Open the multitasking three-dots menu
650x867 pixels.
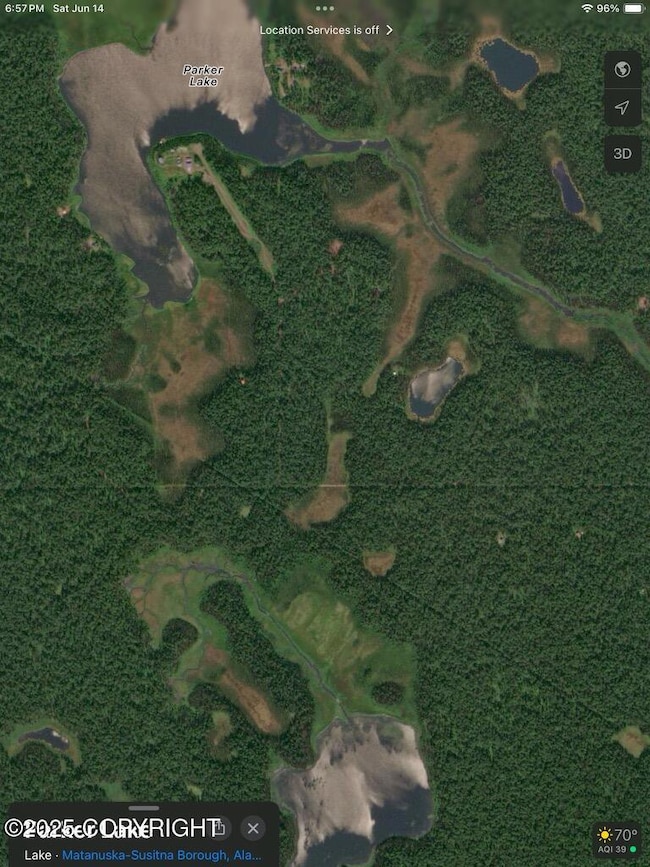[x=325, y=8]
